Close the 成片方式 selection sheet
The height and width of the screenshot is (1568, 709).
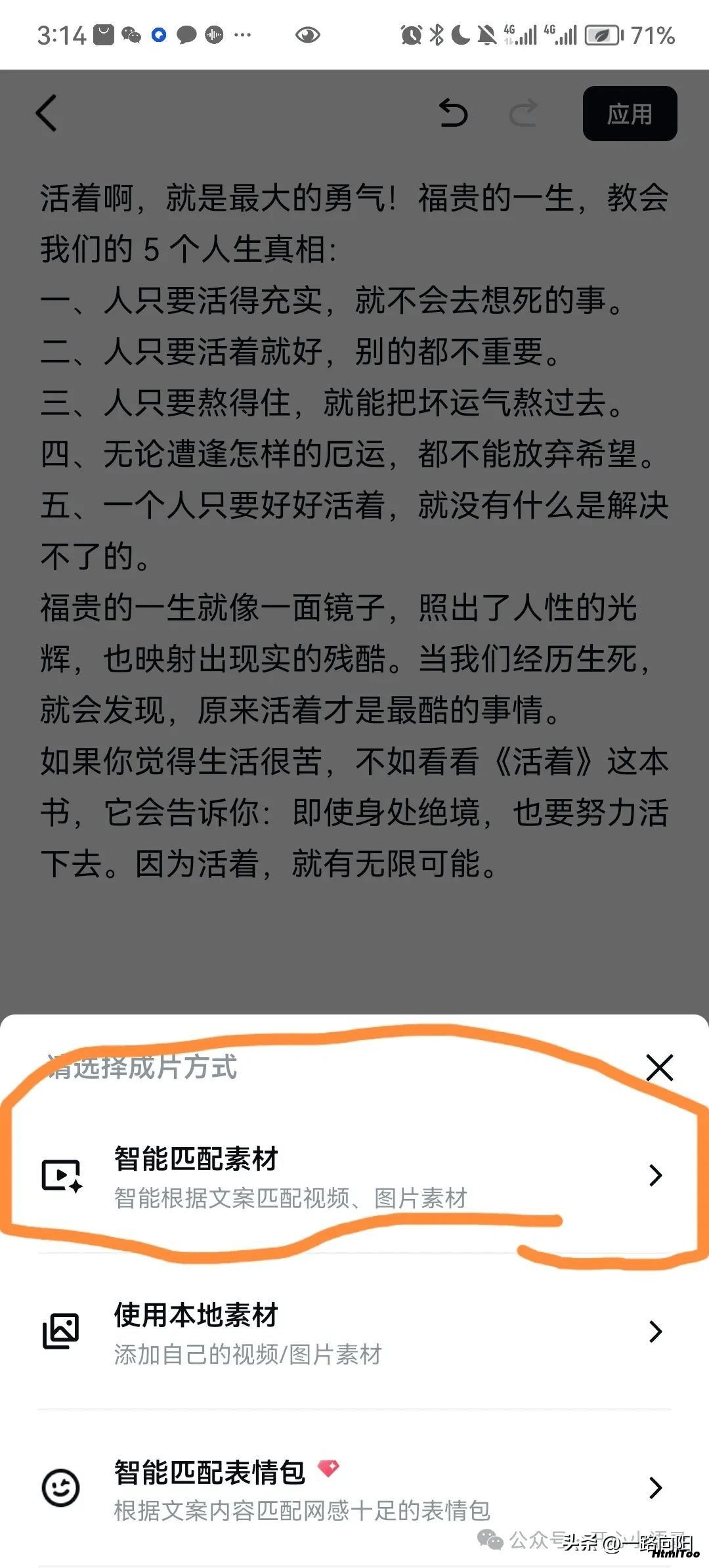(659, 1067)
